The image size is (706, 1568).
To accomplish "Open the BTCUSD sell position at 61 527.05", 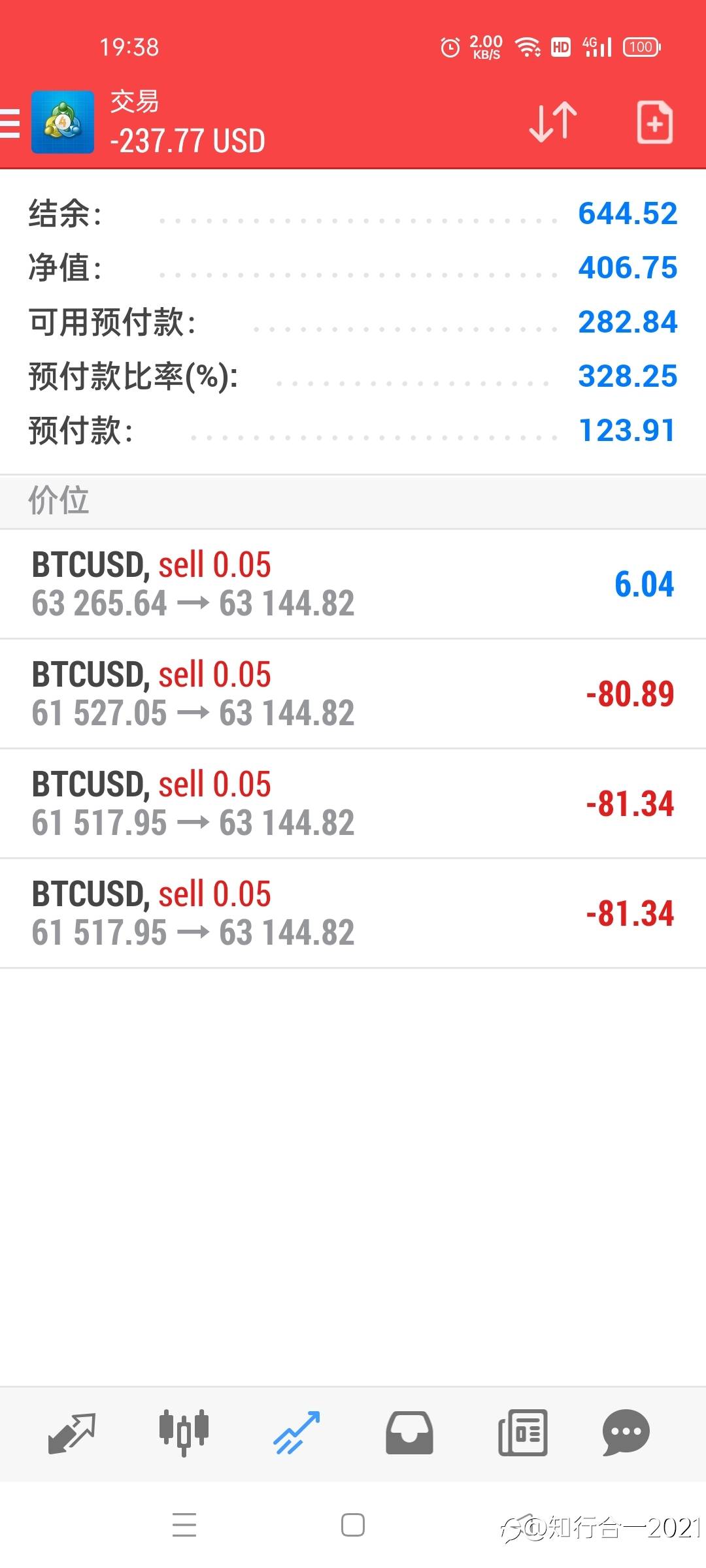I will tap(353, 694).
